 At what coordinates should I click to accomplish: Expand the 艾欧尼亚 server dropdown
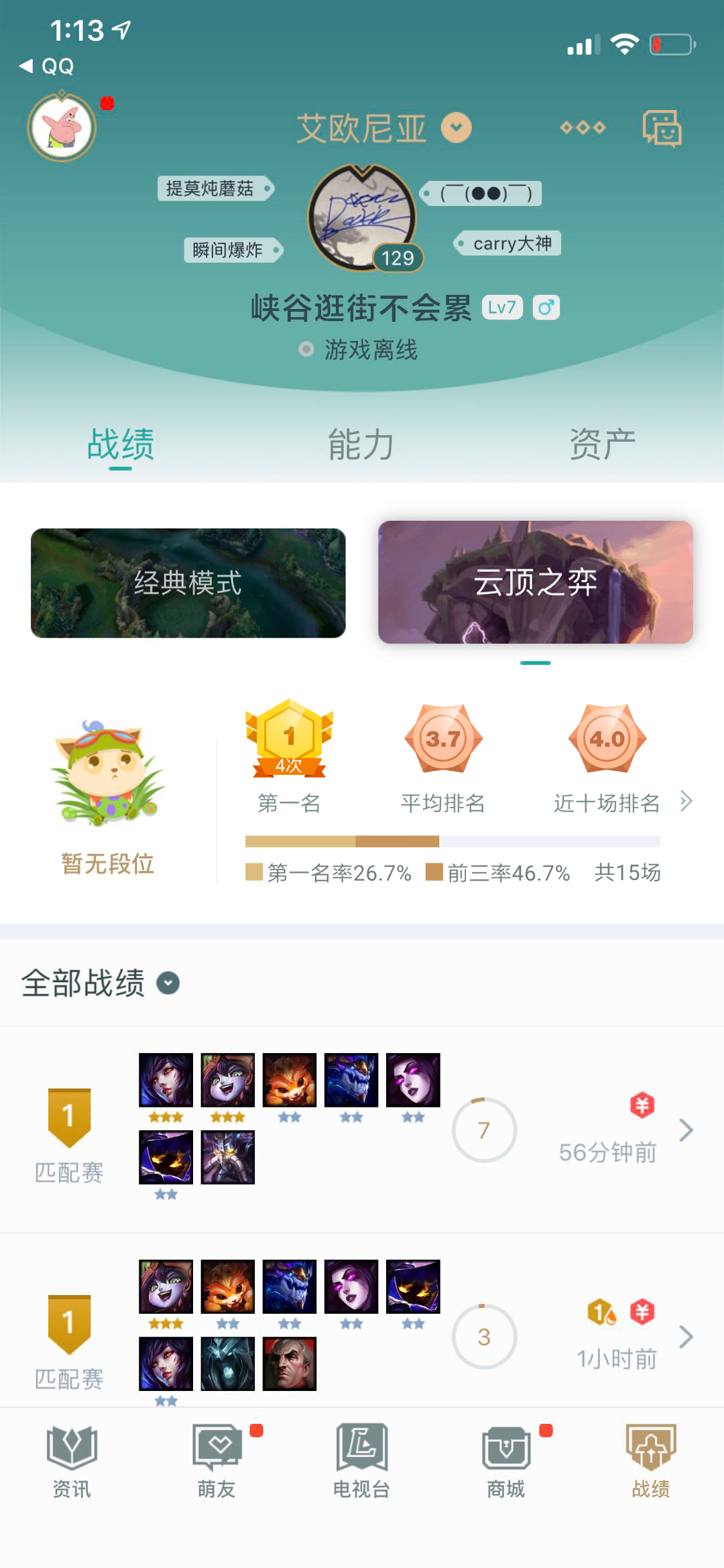[457, 127]
